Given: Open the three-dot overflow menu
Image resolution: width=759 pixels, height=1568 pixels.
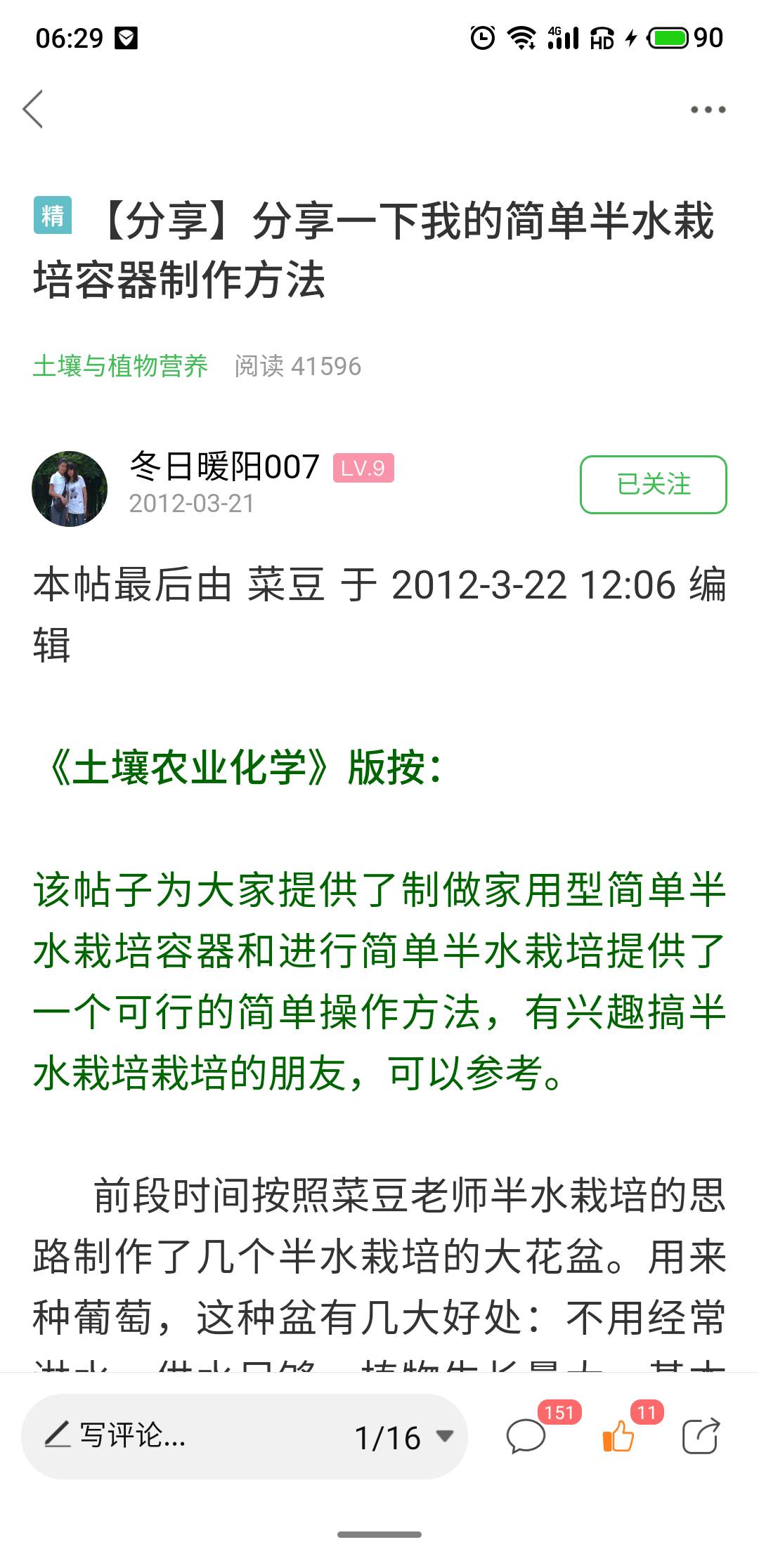Looking at the screenshot, I should tap(708, 110).
